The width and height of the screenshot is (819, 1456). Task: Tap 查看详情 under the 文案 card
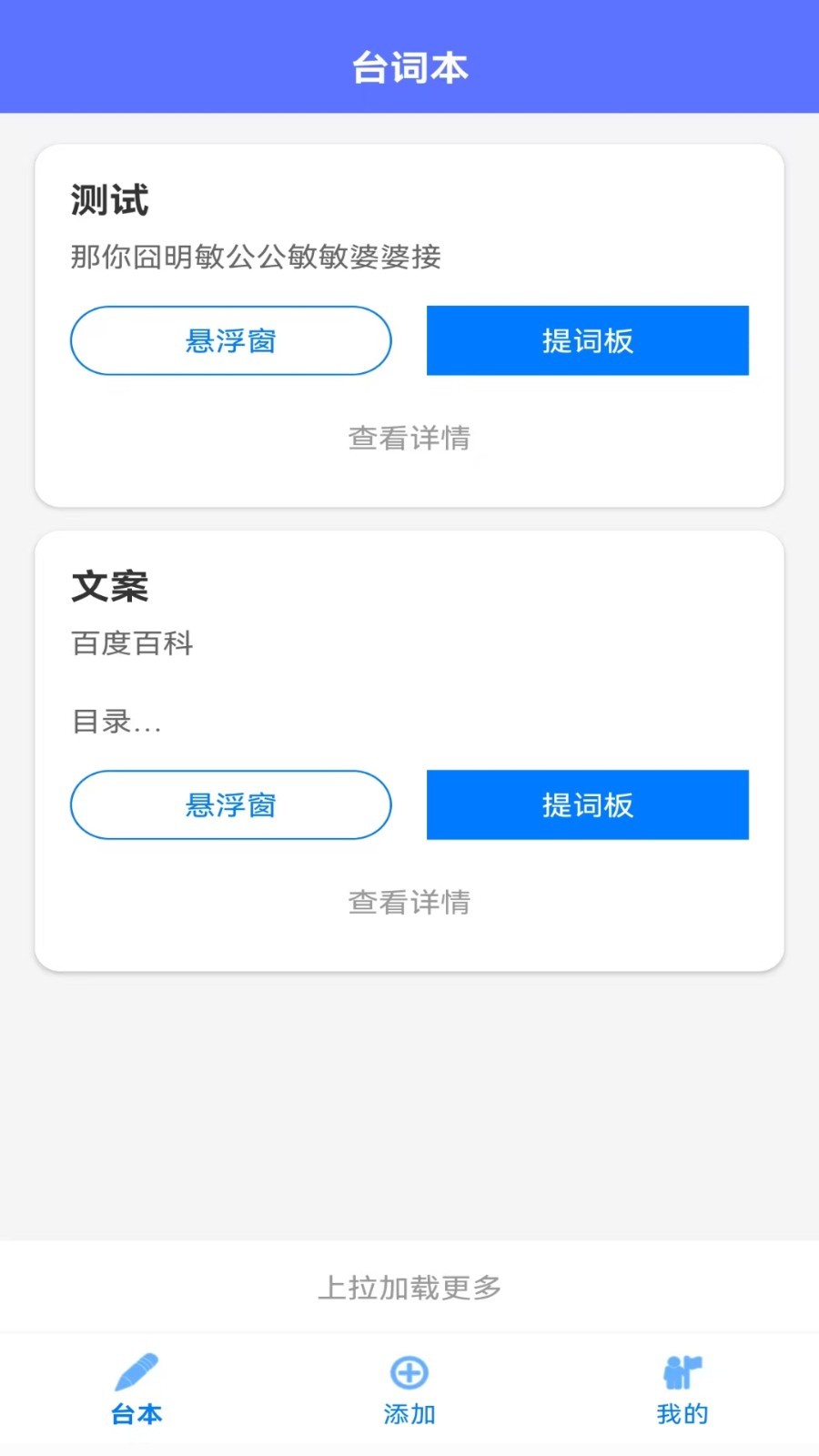click(409, 902)
